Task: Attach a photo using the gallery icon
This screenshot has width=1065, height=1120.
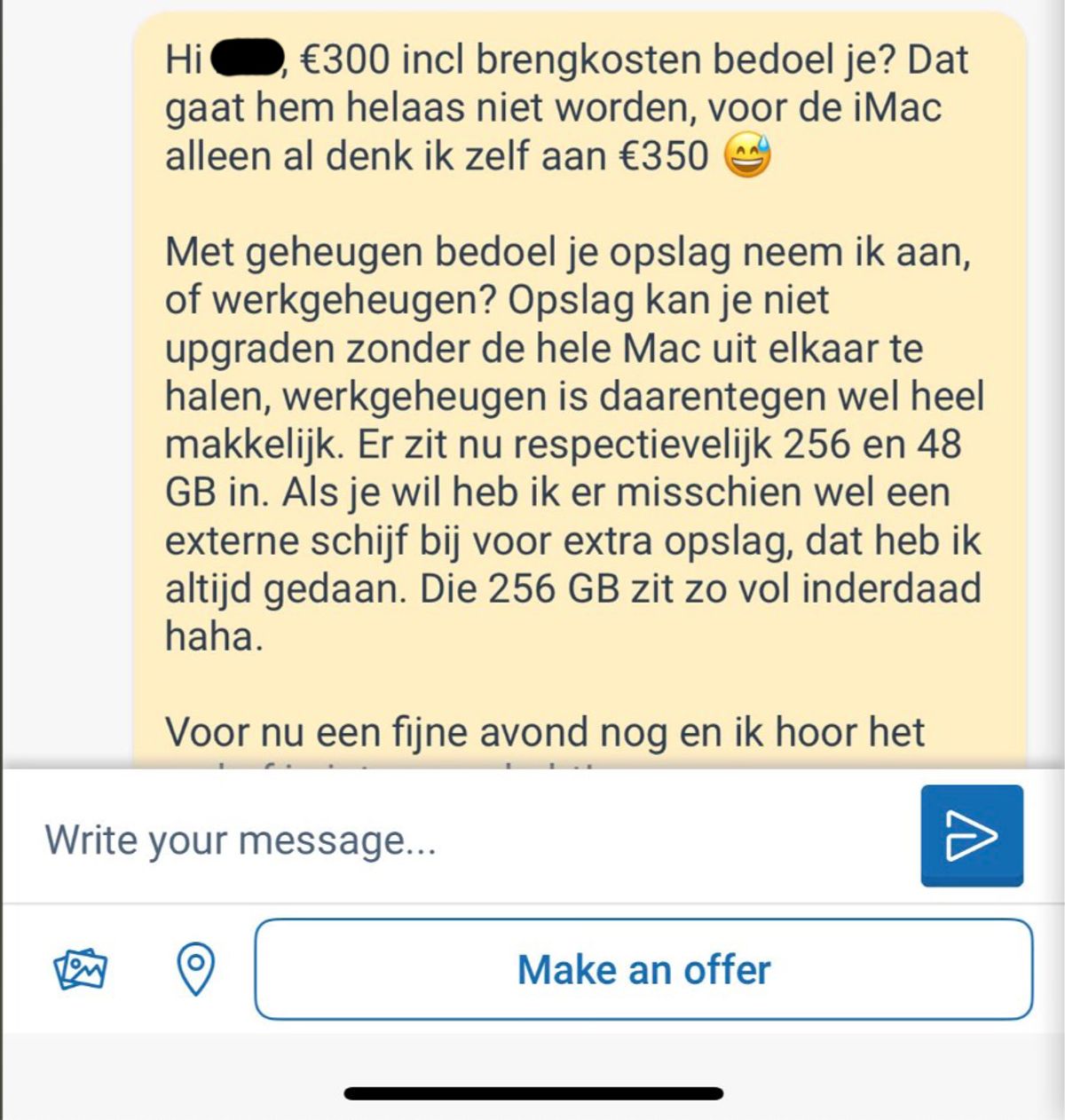Action: click(81, 968)
